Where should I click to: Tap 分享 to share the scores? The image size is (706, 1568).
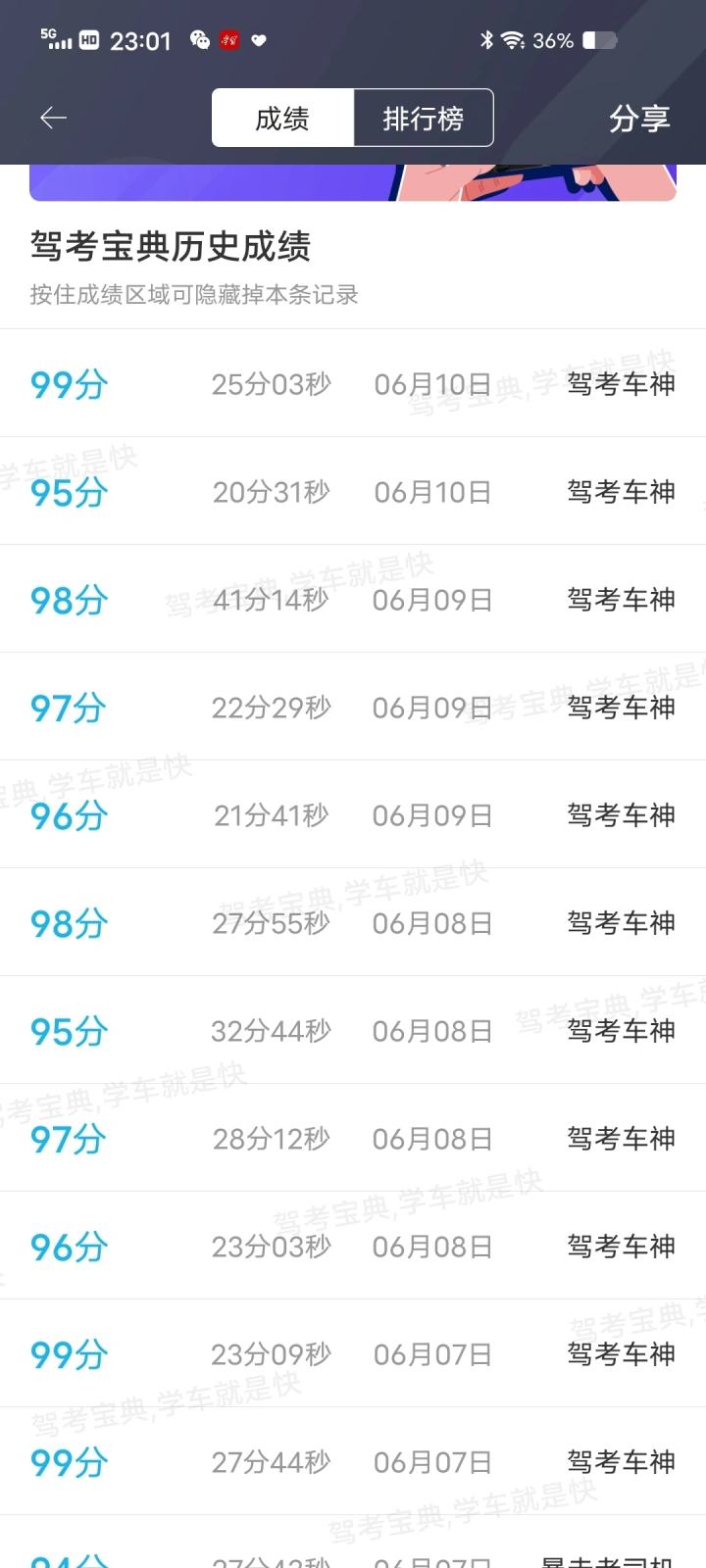click(639, 119)
